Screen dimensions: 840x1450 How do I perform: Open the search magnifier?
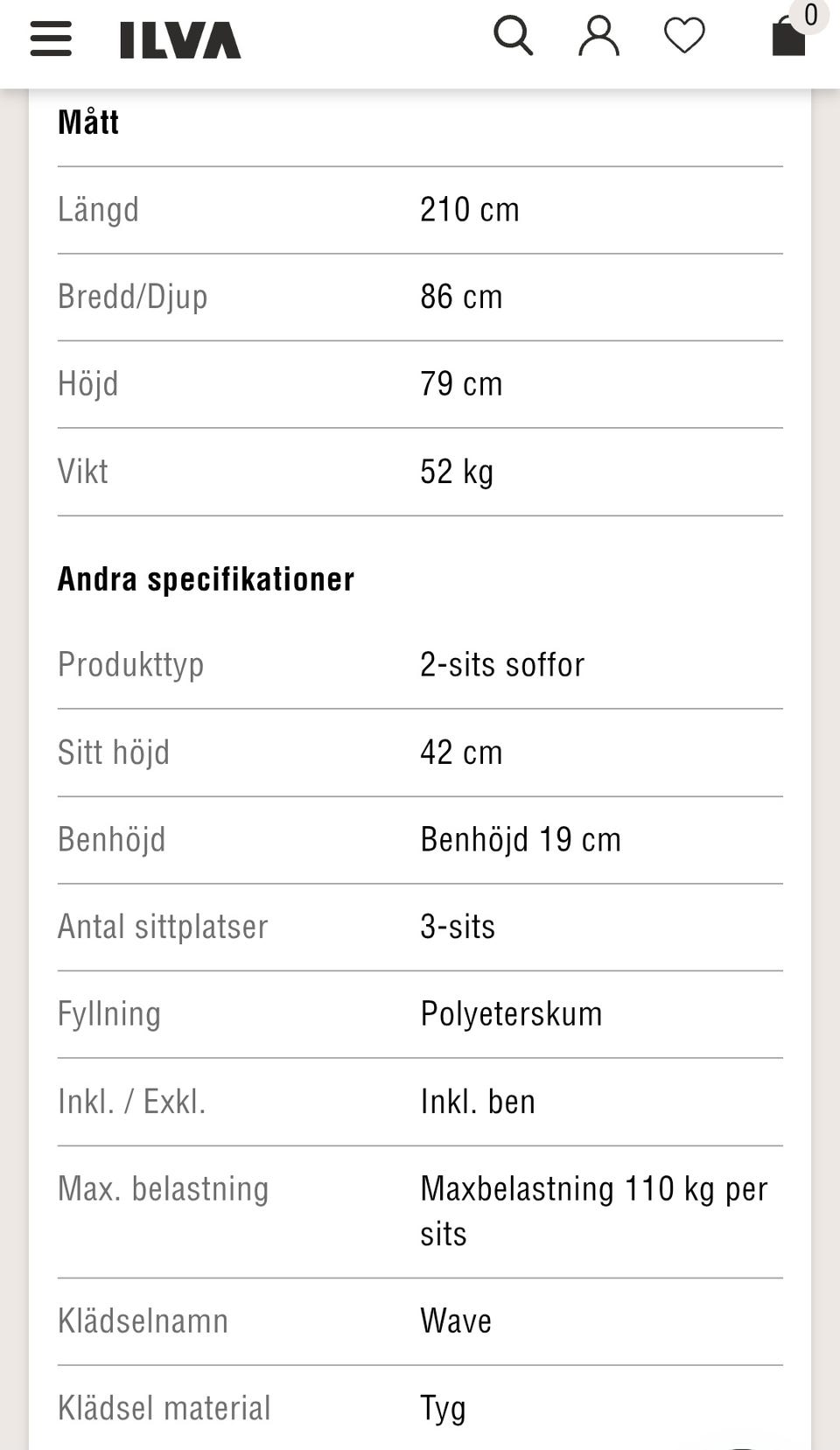click(514, 37)
